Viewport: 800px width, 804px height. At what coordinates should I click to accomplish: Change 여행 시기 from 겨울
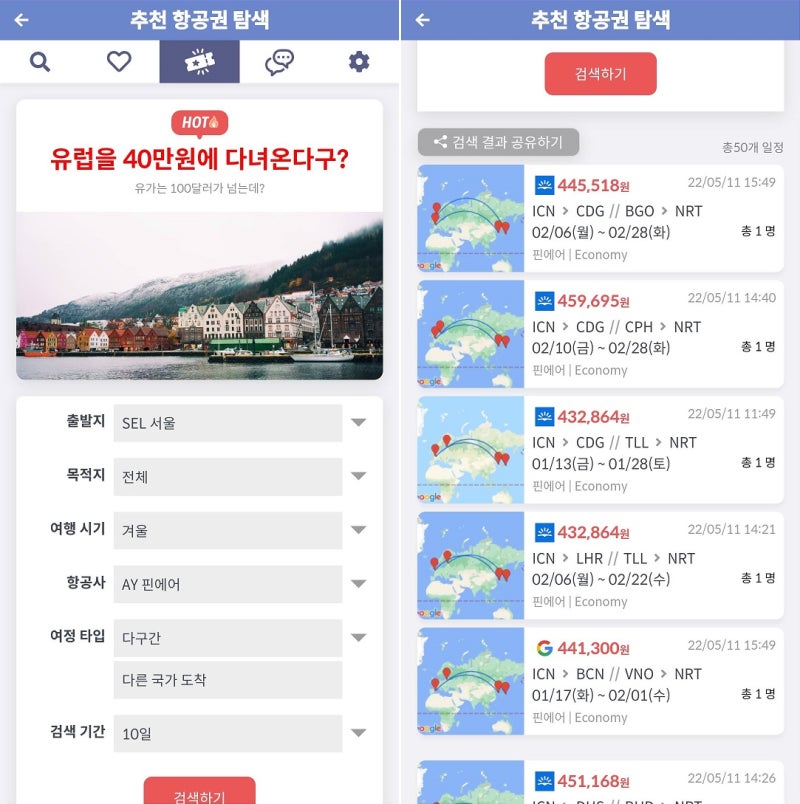tap(241, 531)
